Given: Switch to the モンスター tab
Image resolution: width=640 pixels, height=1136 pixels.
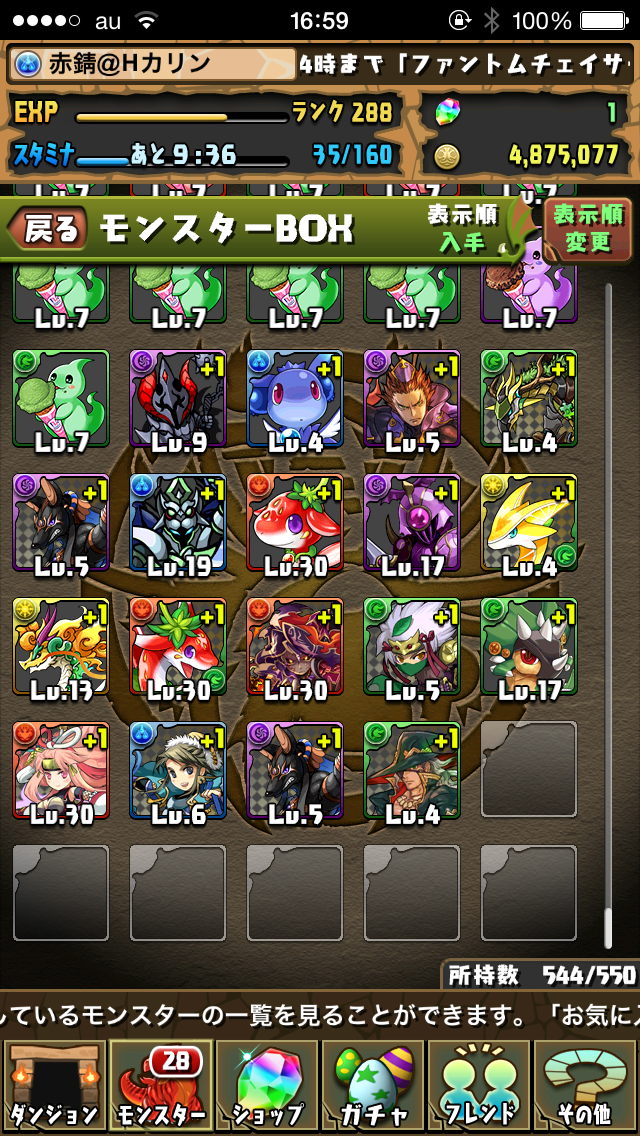Looking at the screenshot, I should coord(161,1086).
